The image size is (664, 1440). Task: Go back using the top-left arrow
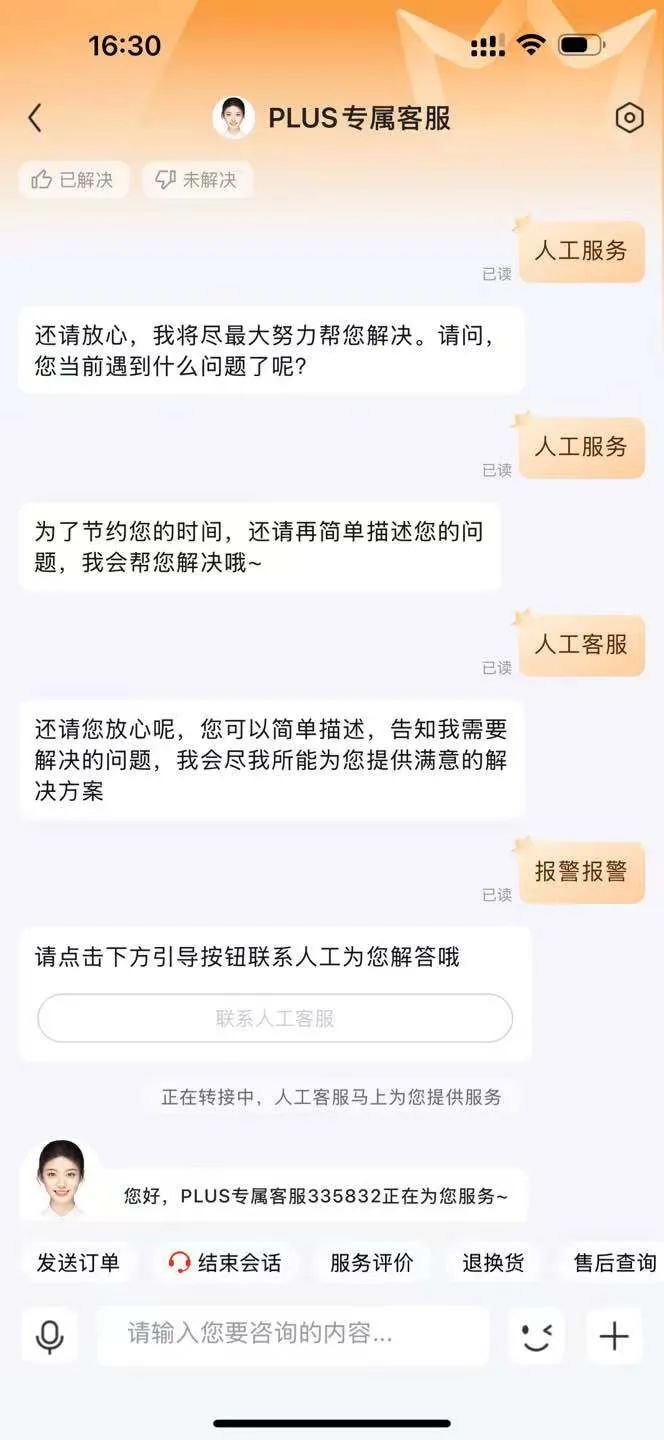click(35, 118)
